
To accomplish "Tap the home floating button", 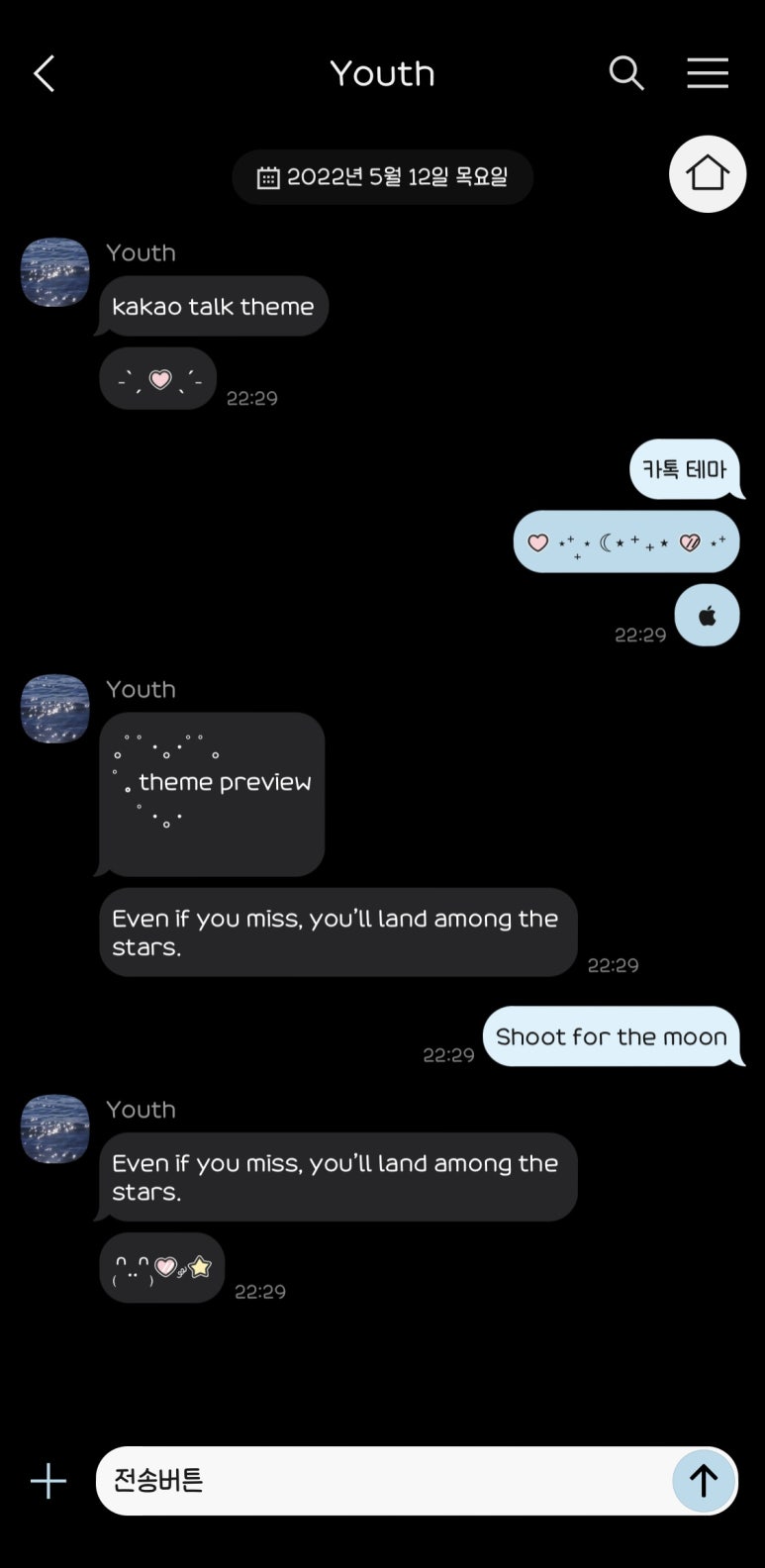I will (708, 174).
